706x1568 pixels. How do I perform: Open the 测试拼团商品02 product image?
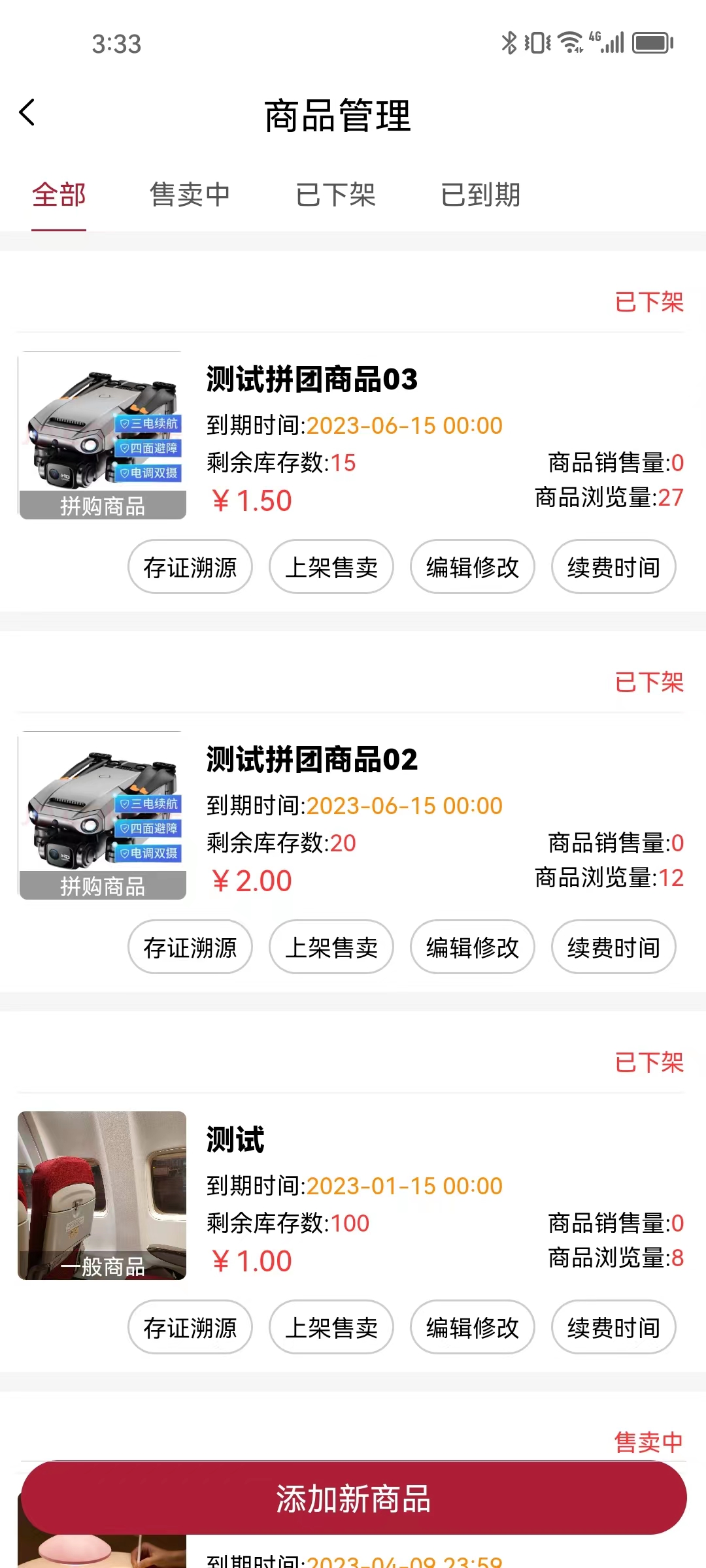coord(102,815)
